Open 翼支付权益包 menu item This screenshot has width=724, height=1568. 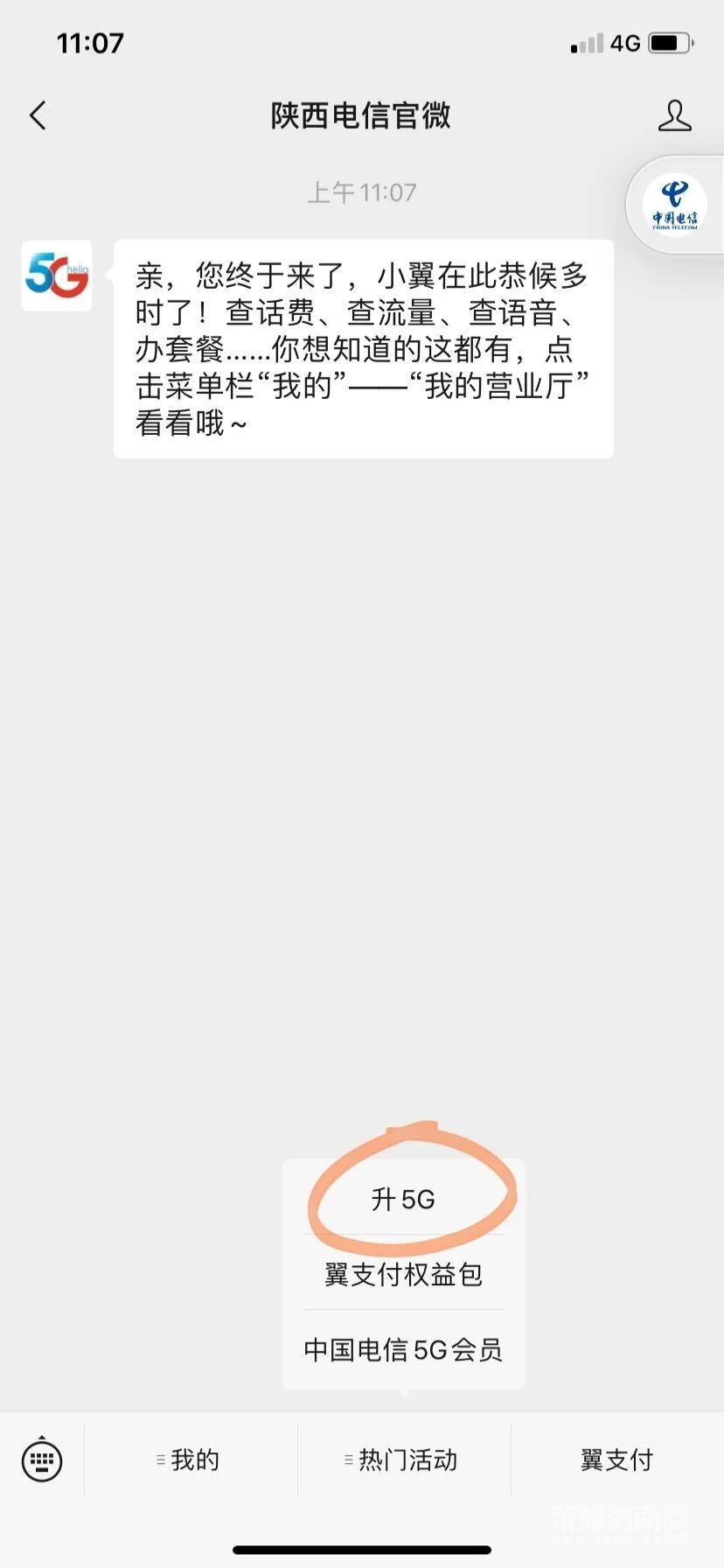pos(403,1274)
